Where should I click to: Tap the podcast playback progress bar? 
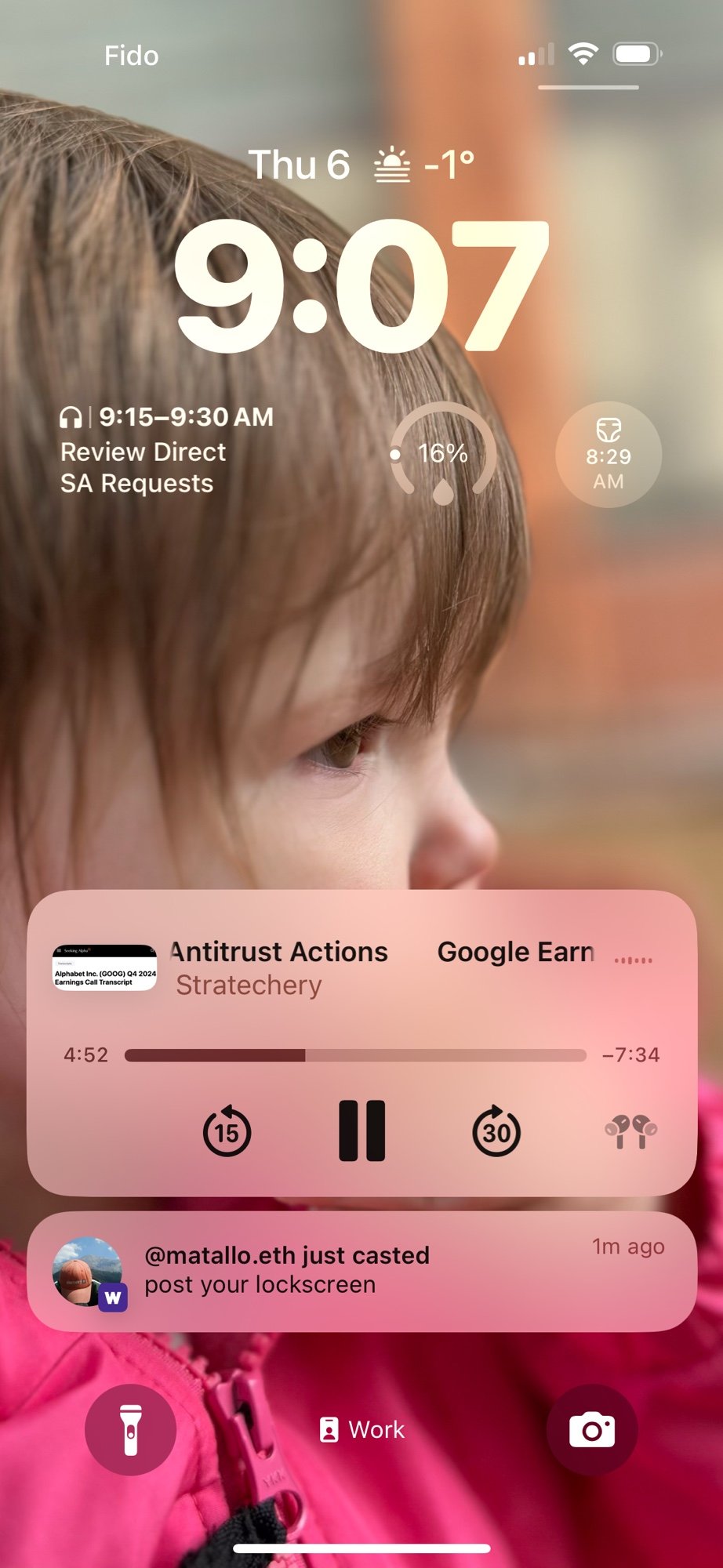[x=355, y=1055]
